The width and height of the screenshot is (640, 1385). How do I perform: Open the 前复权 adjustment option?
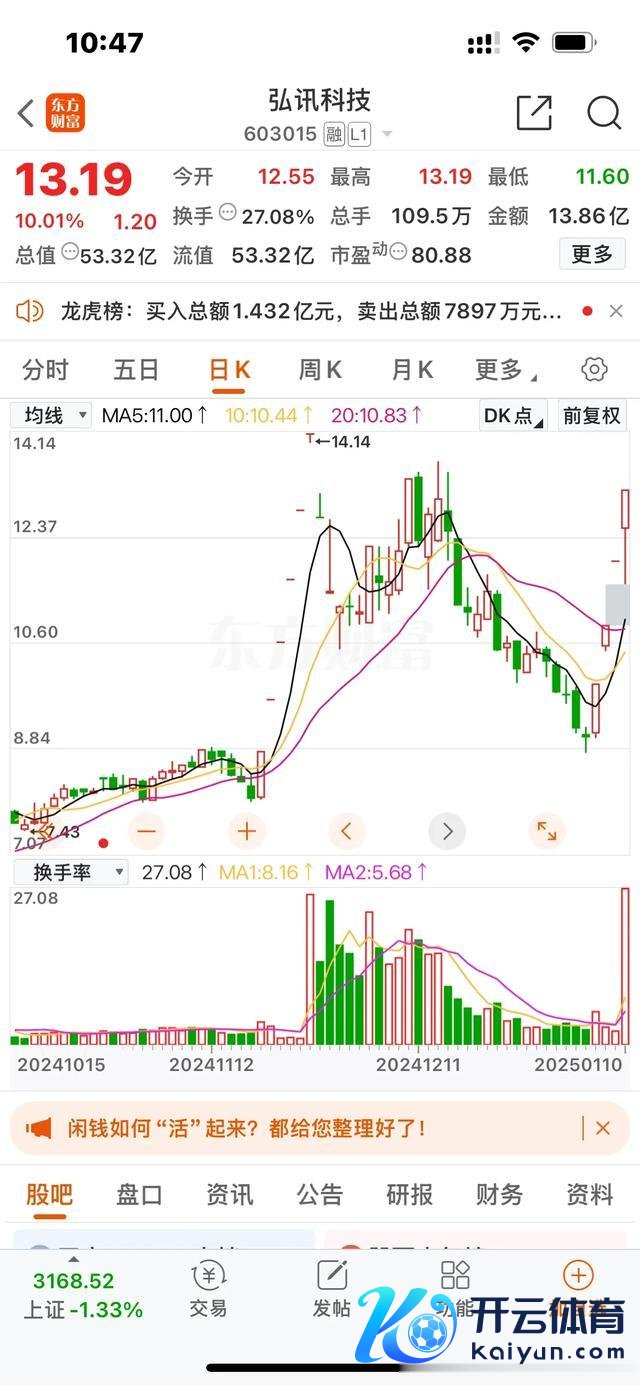pyautogui.click(x=591, y=415)
